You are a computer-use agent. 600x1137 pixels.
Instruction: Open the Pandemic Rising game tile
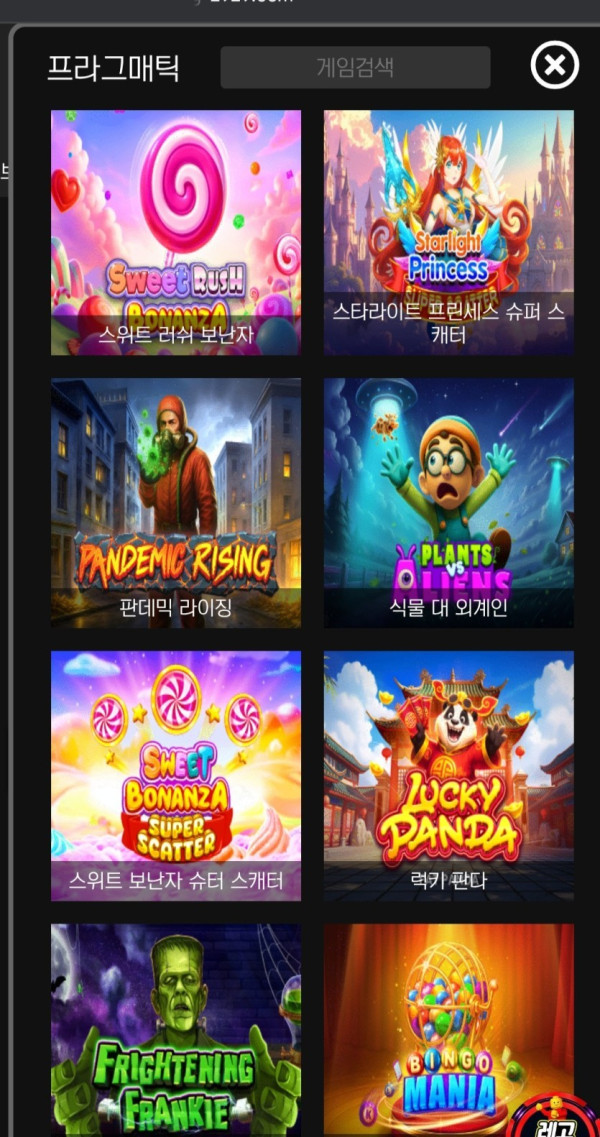(176, 503)
